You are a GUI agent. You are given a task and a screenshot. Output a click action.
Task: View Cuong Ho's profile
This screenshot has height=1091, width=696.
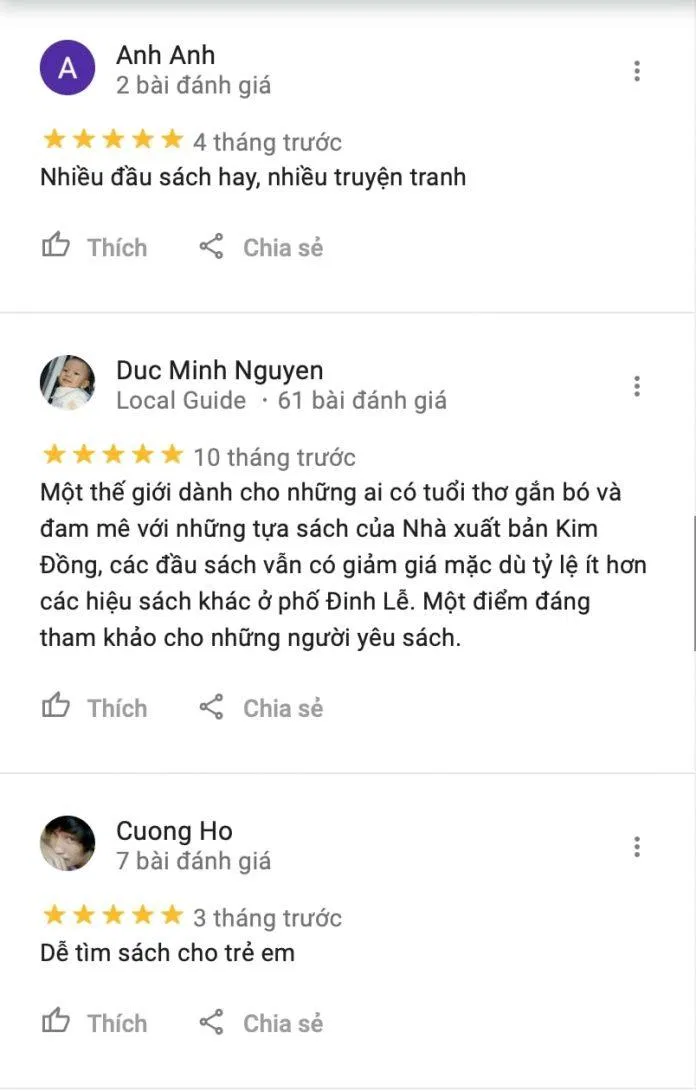67,844
